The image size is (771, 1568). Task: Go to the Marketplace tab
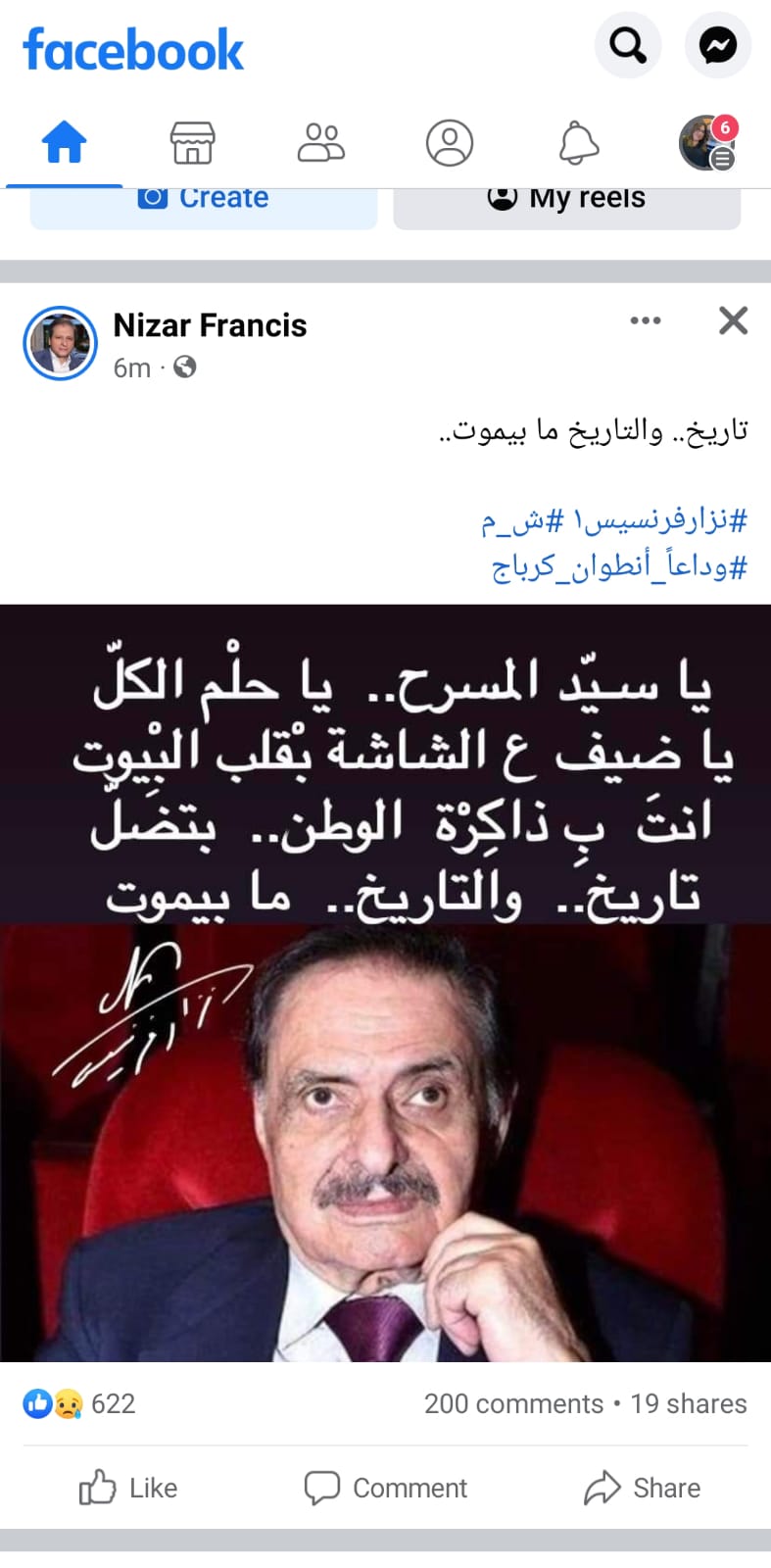click(x=192, y=143)
